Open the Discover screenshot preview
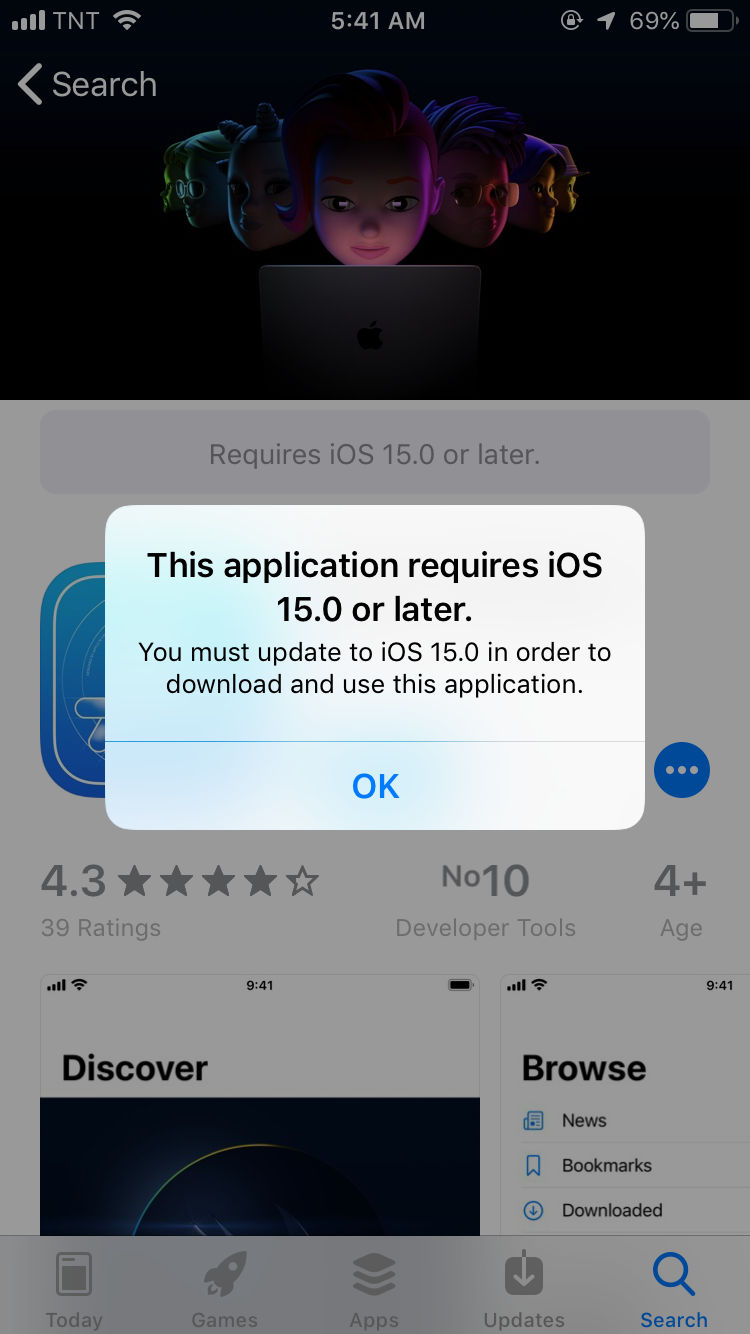Screen dimensions: 750x1334 coord(260,1100)
